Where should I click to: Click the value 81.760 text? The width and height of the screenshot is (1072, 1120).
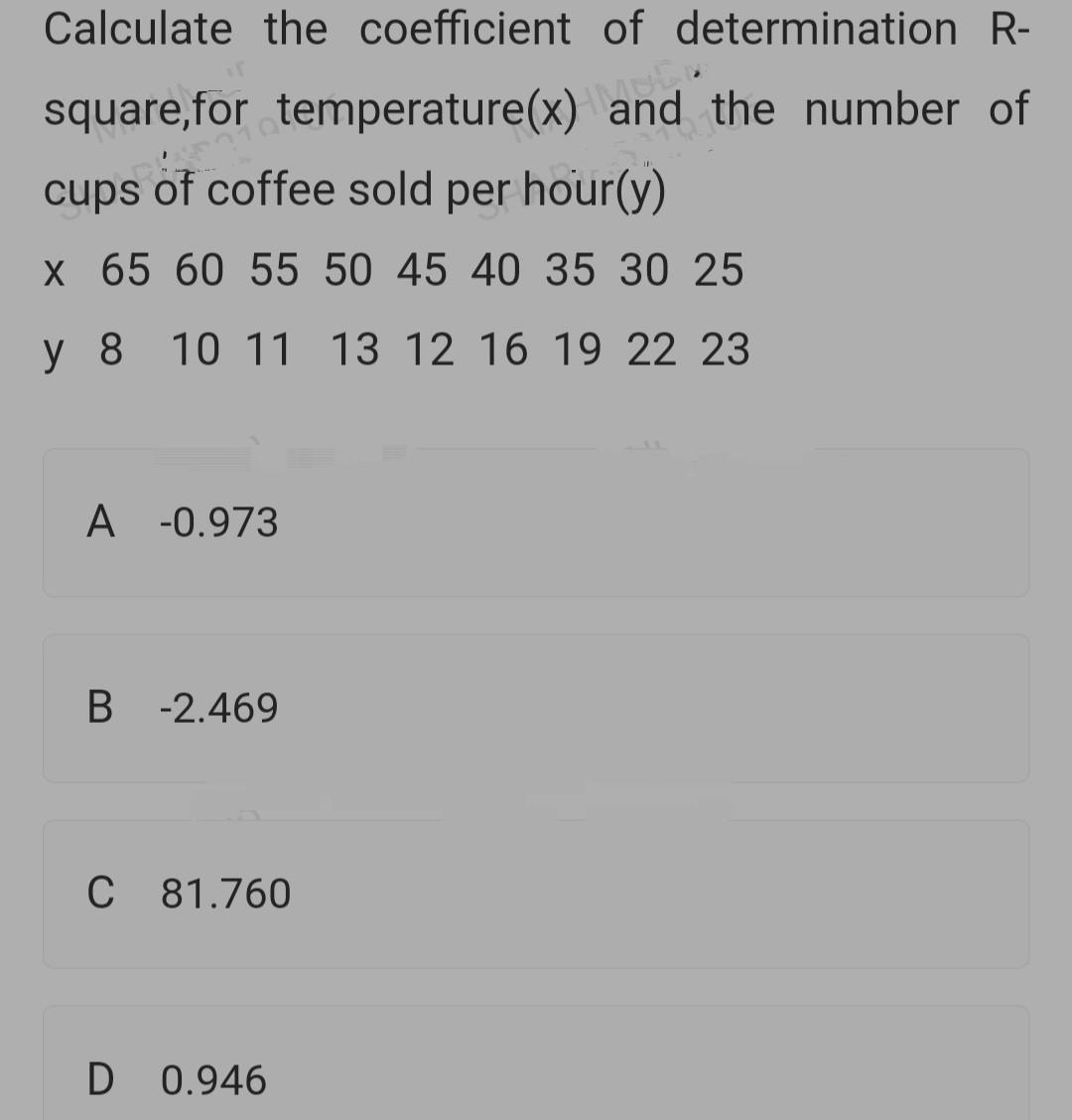pos(225,894)
